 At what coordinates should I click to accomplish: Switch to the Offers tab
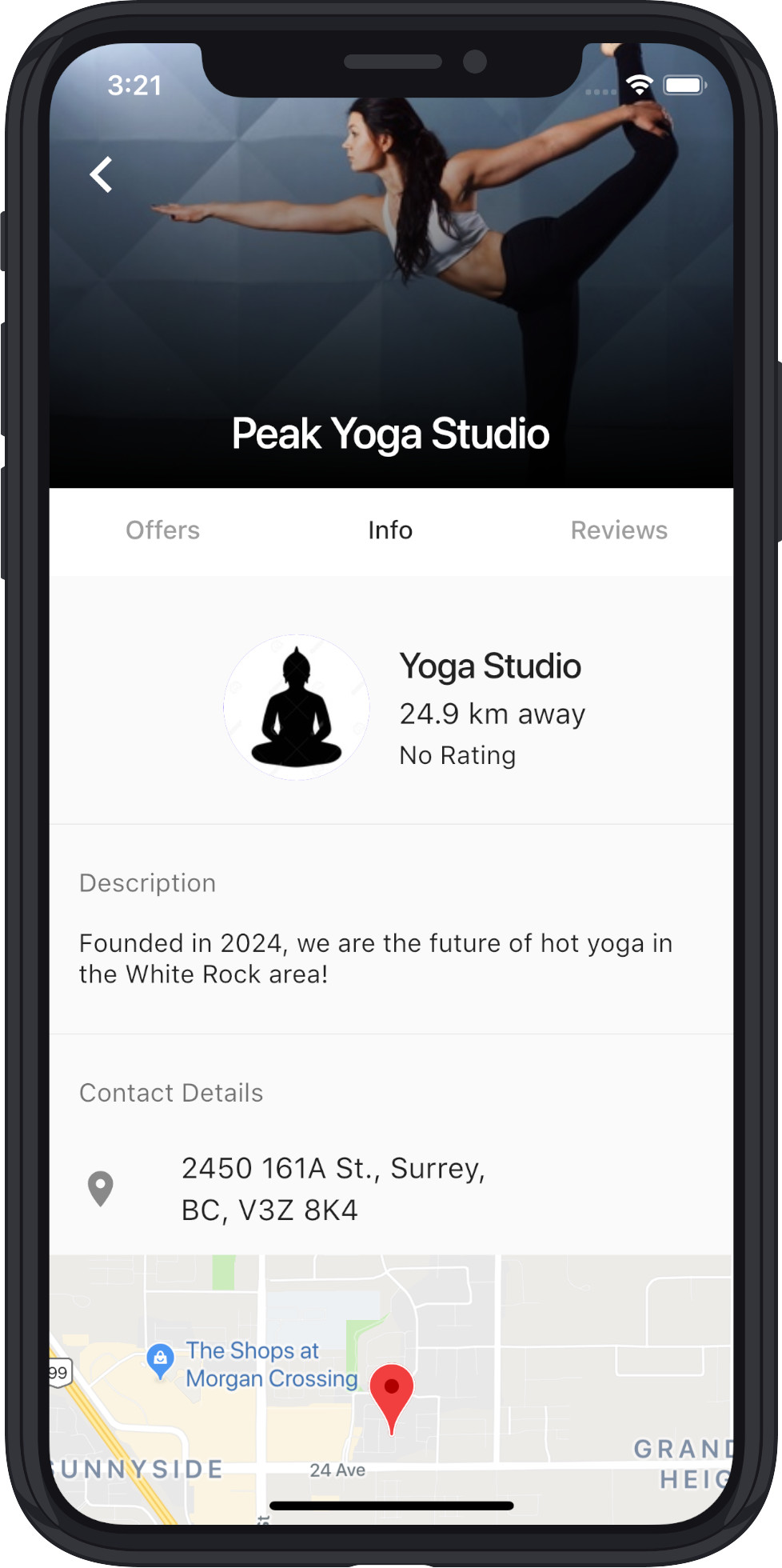point(162,530)
